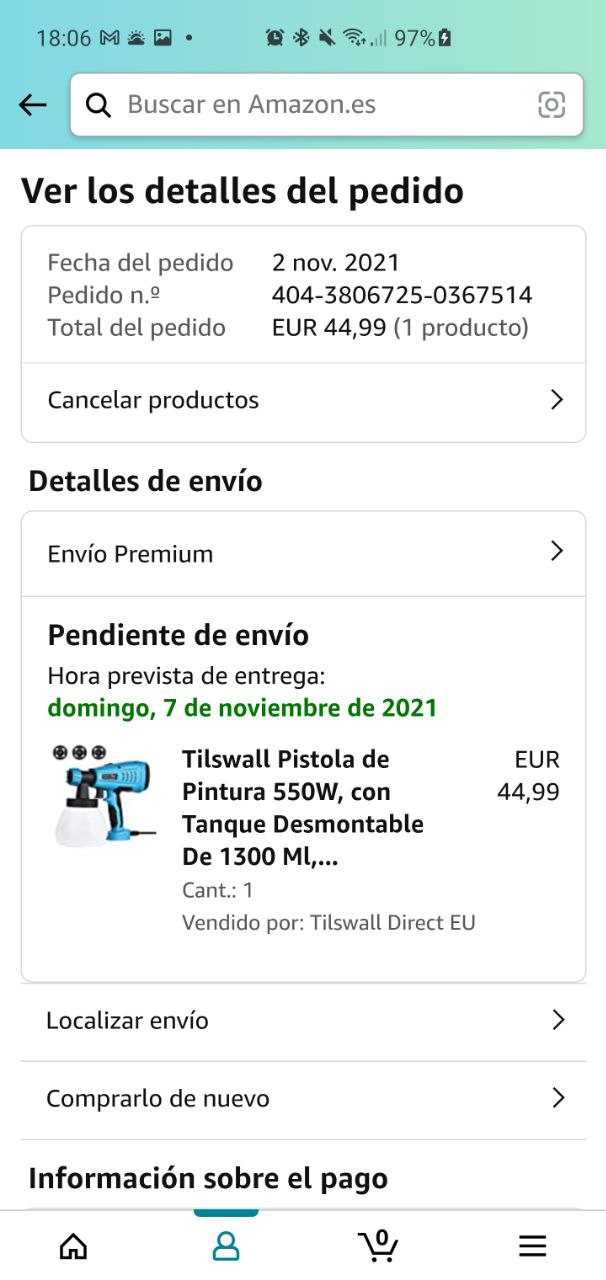
Task: Open the Tilswall Pistola de Pintura product
Action: tap(302, 808)
